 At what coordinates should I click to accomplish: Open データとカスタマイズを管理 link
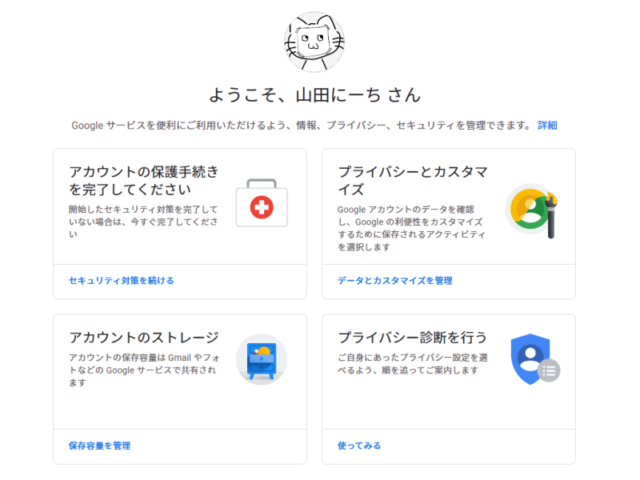click(x=395, y=281)
